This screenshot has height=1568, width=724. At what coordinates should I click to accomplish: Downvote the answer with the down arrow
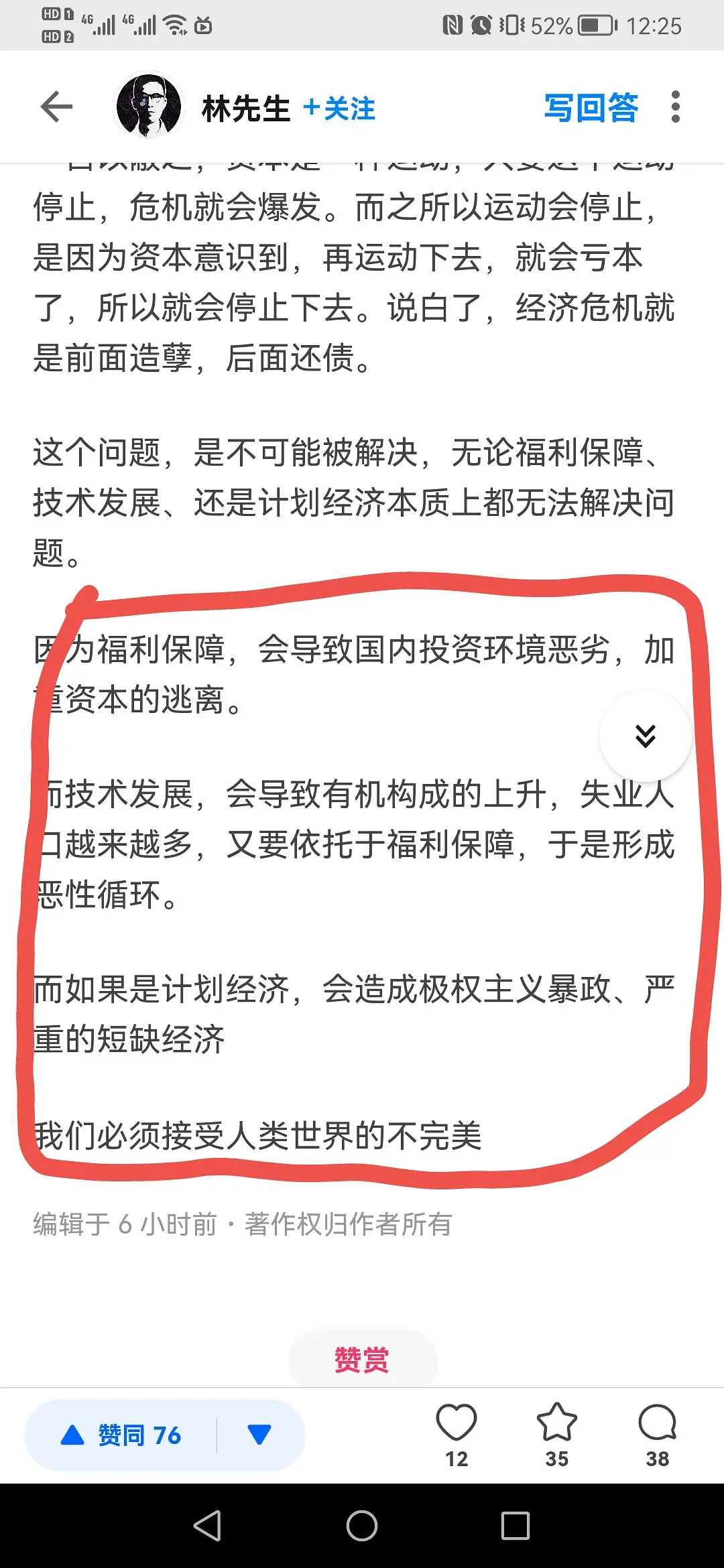[x=259, y=1435]
